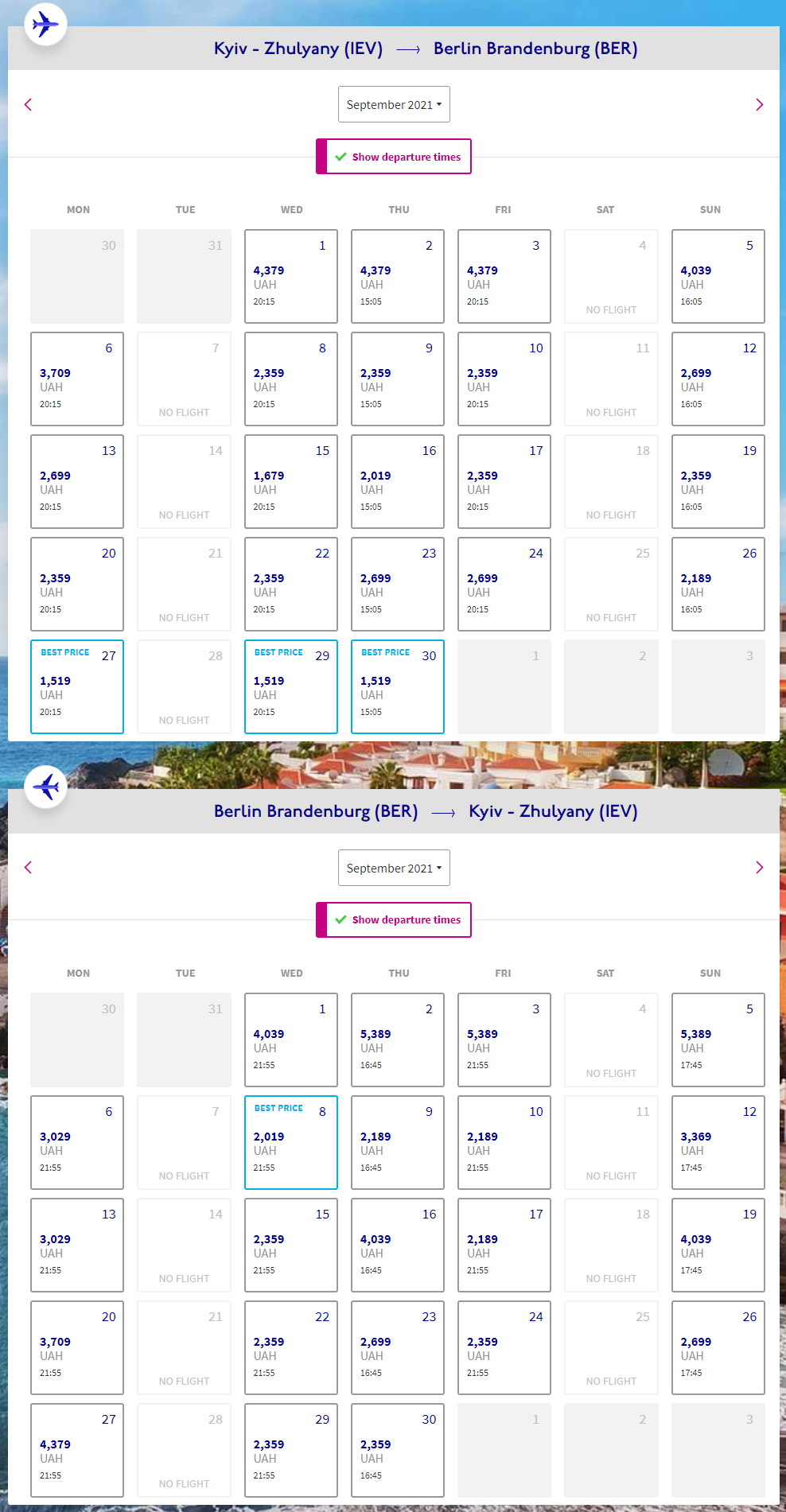Select return September 8 best price 2,019 UAH
Viewport: 786px width, 1512px height.
(x=290, y=1142)
